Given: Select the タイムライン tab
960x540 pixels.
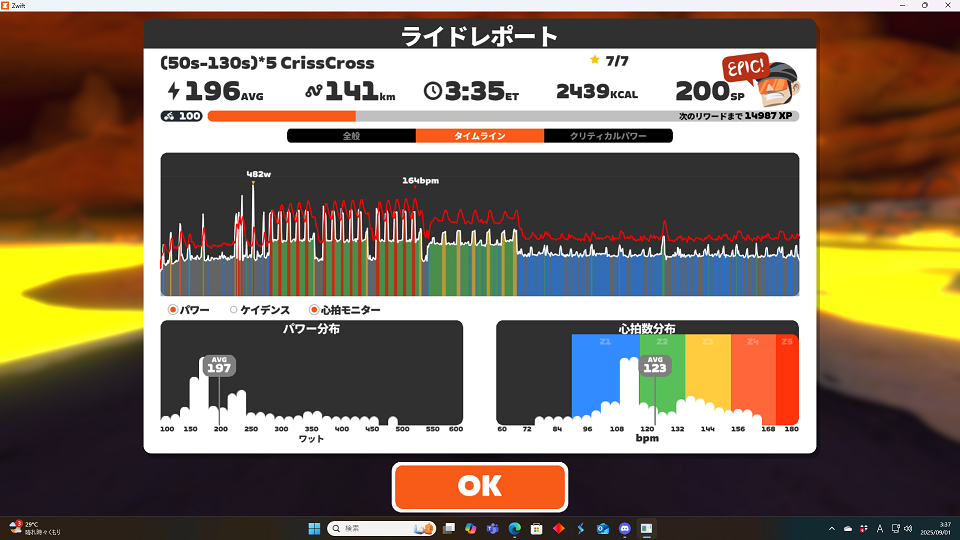Looking at the screenshot, I should (479, 136).
